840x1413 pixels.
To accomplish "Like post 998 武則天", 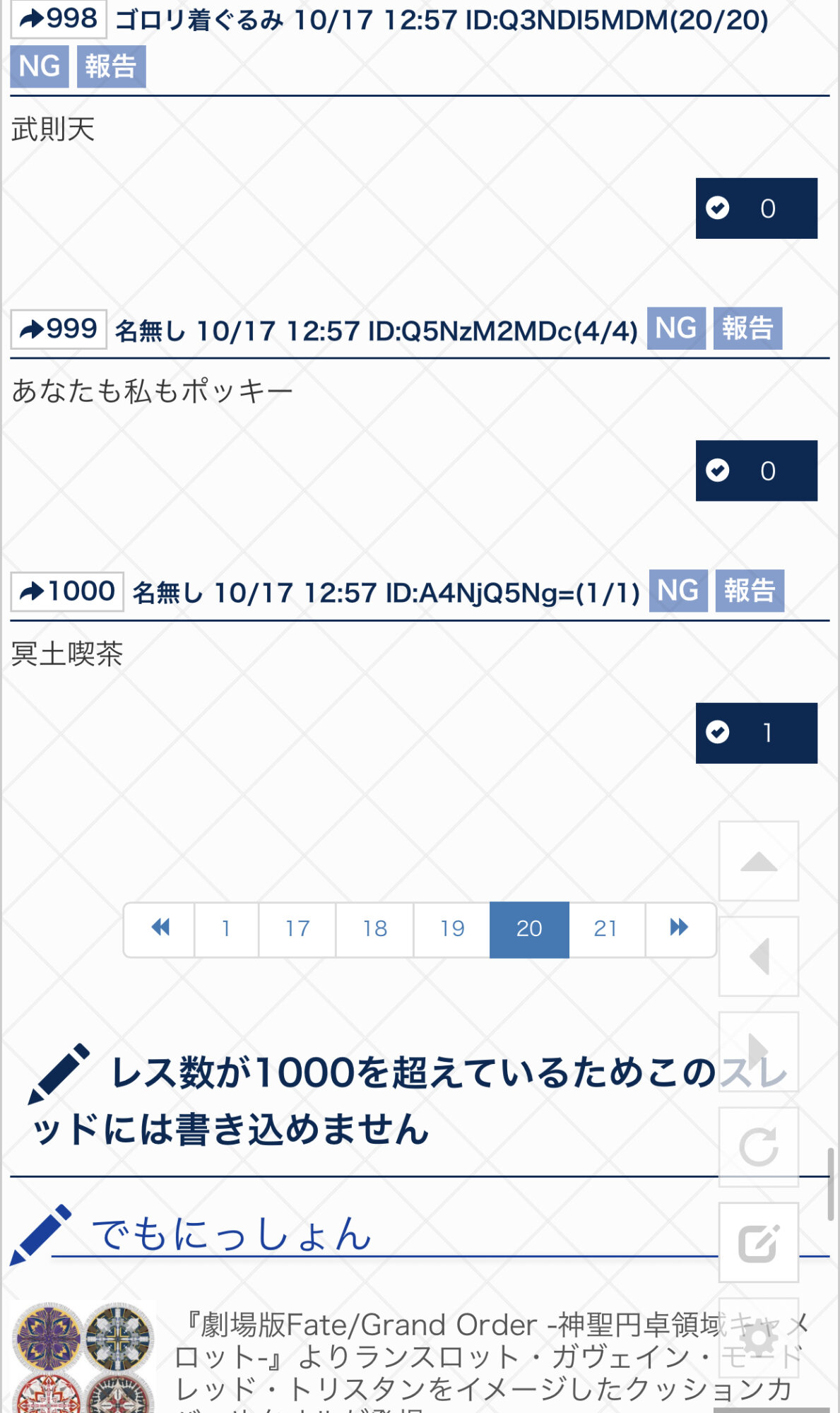I will click(756, 208).
